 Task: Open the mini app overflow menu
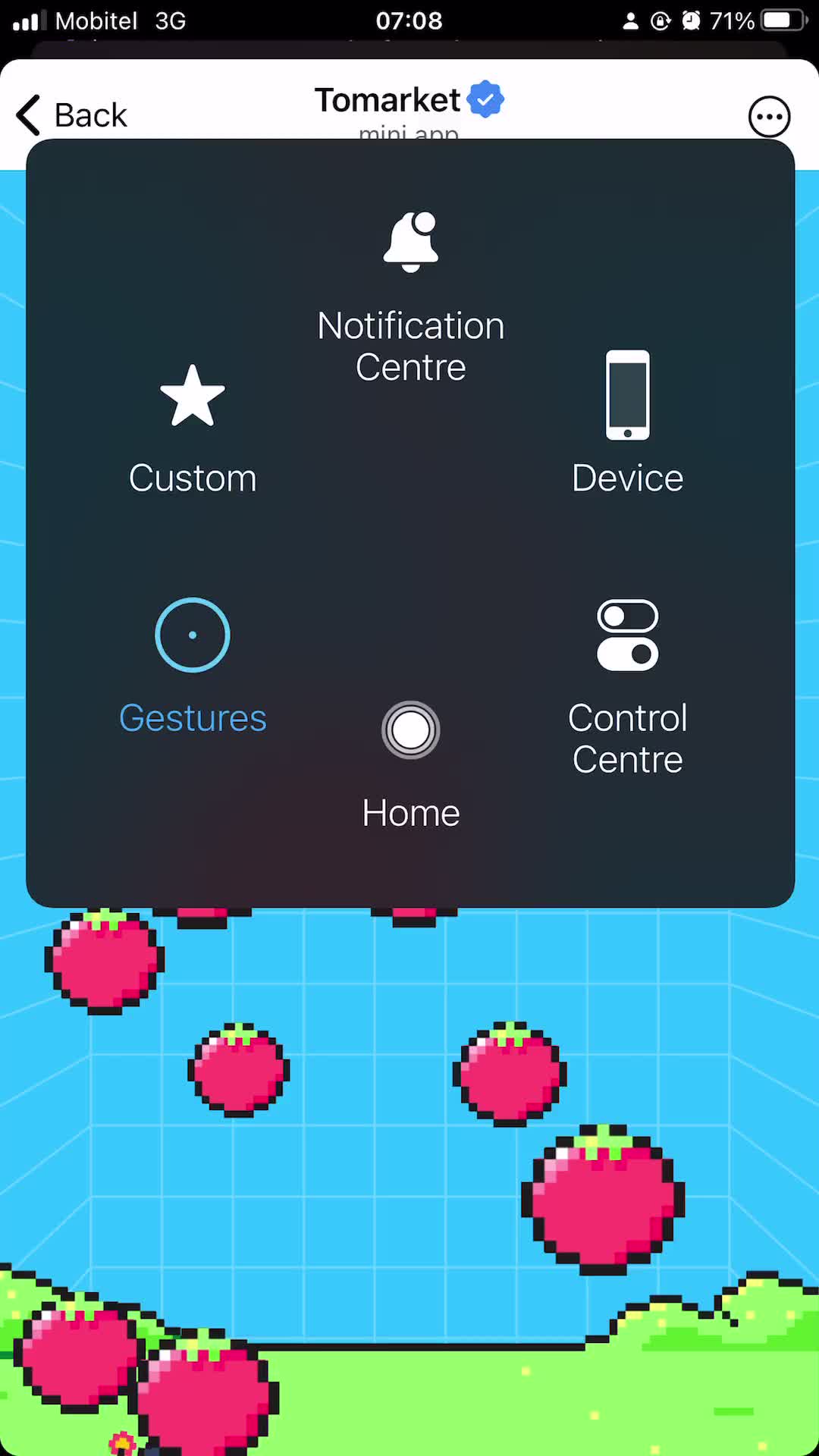tap(769, 117)
